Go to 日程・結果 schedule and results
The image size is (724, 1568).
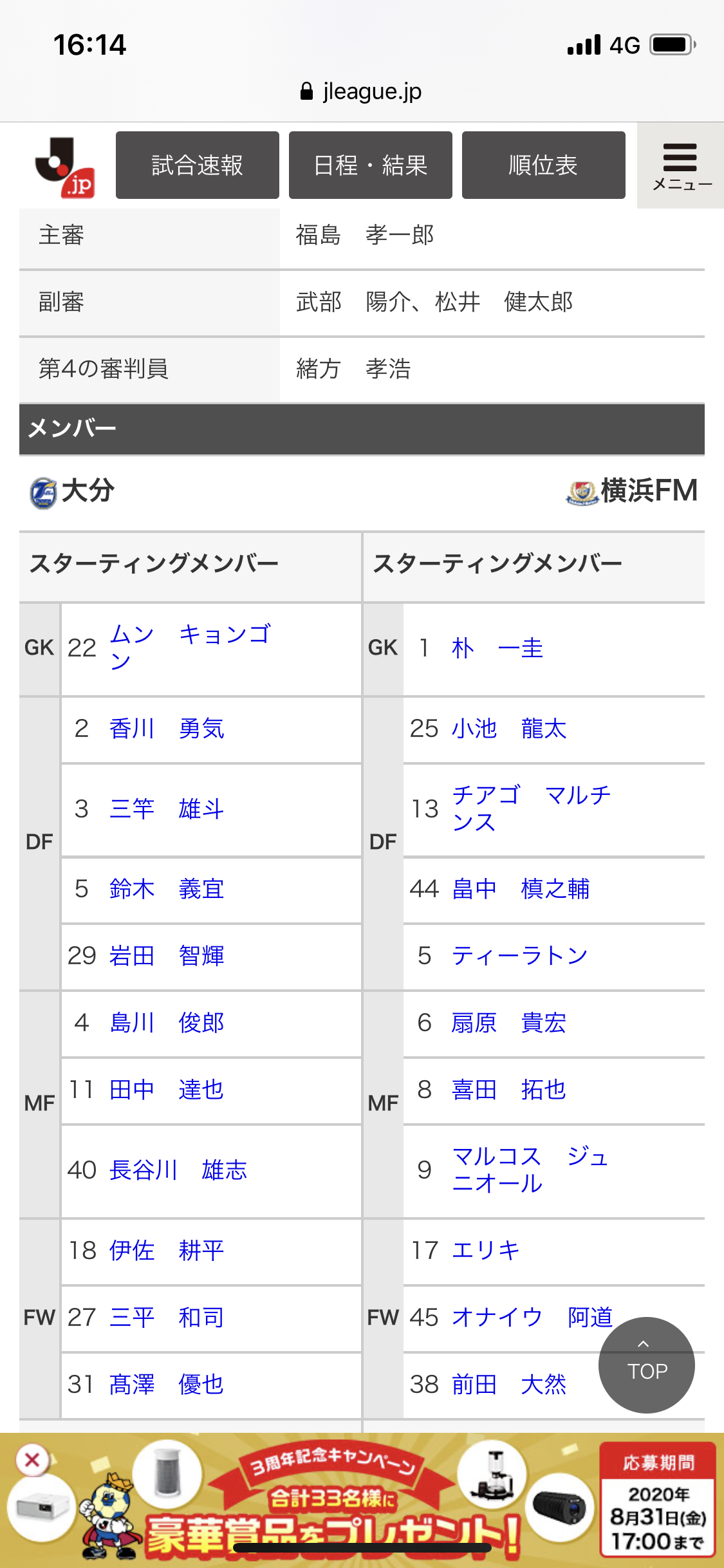pos(371,165)
